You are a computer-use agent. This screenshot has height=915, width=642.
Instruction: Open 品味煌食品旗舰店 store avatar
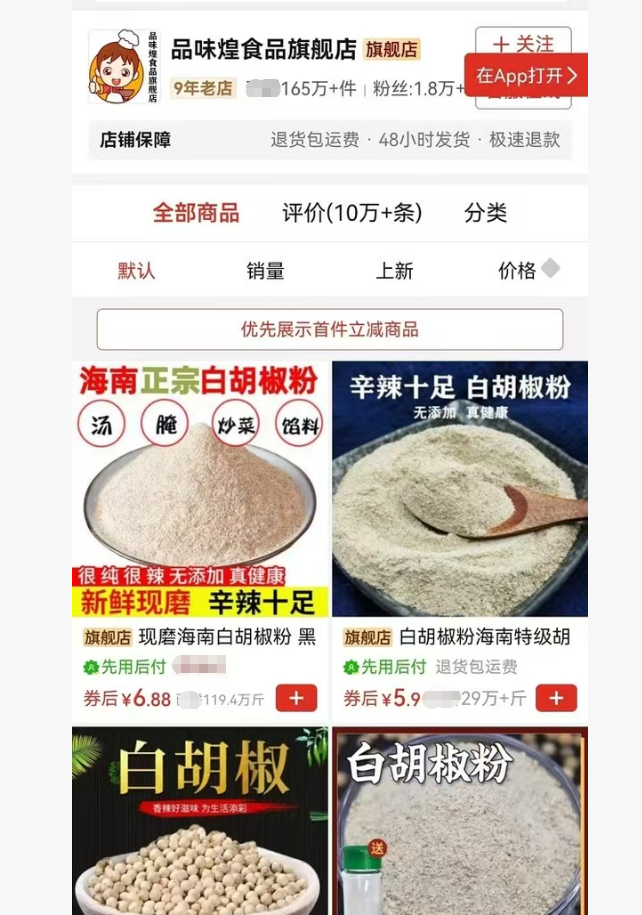tap(116, 66)
